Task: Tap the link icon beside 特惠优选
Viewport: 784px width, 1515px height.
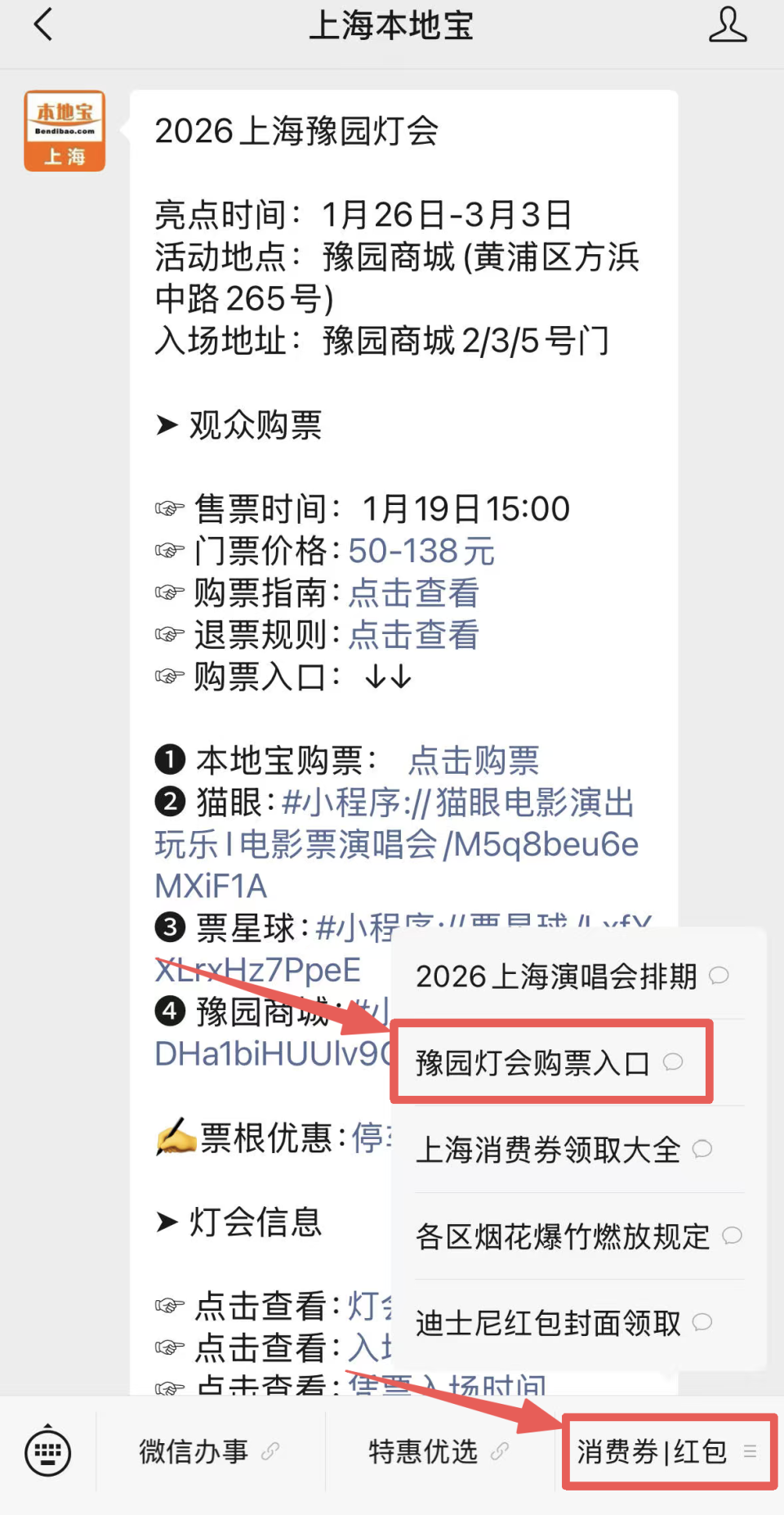Action: 501,1451
